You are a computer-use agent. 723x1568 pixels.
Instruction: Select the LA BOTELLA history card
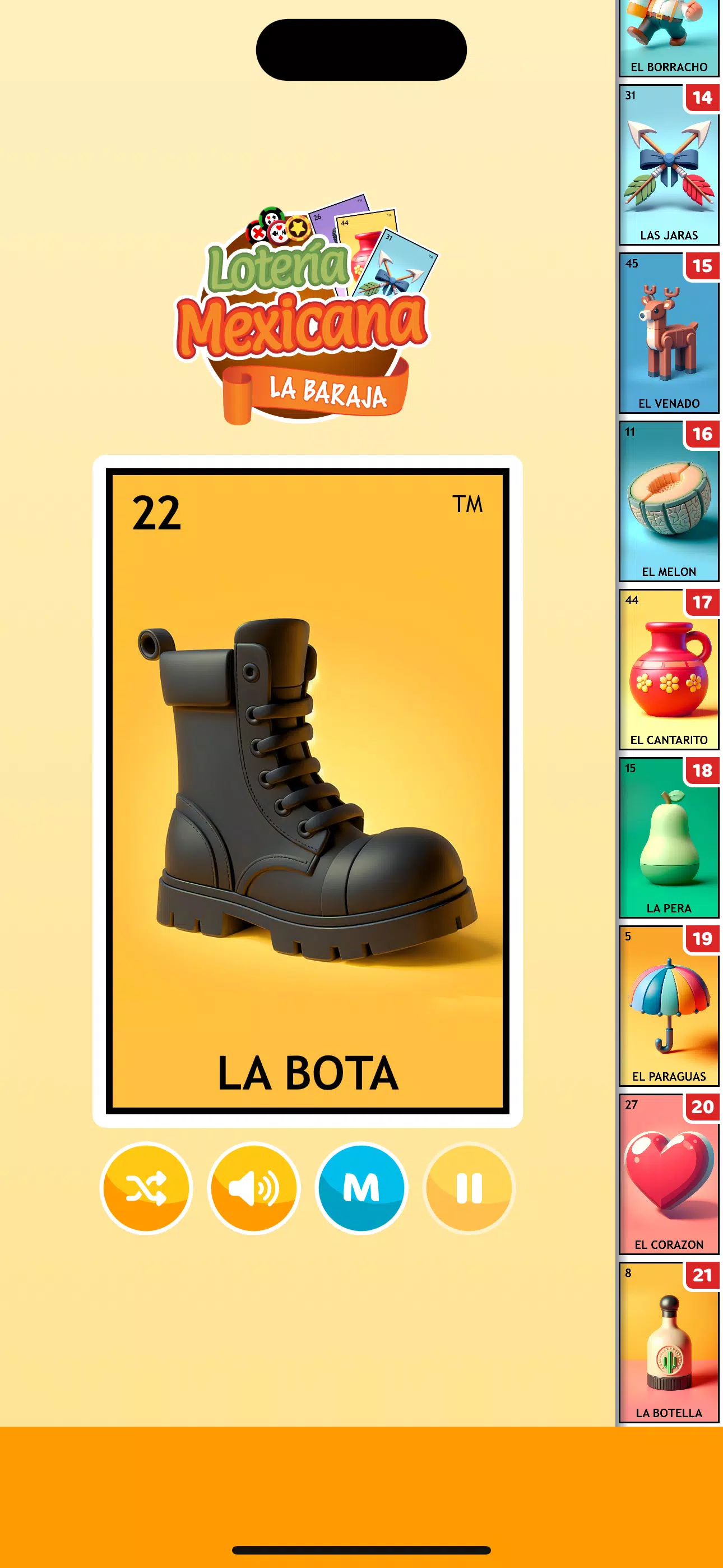click(x=668, y=1342)
